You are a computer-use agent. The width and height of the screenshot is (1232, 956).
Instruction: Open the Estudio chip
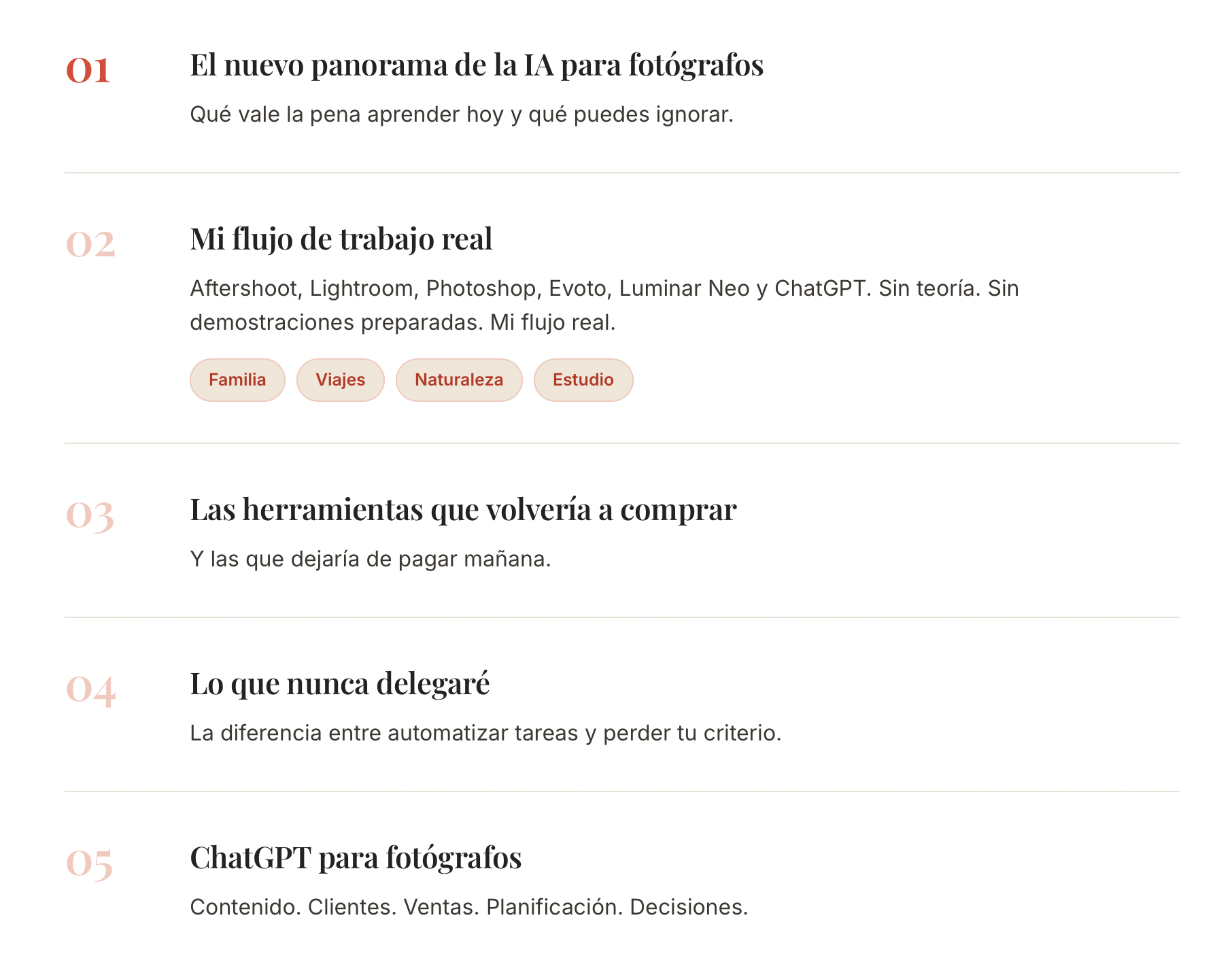(583, 379)
